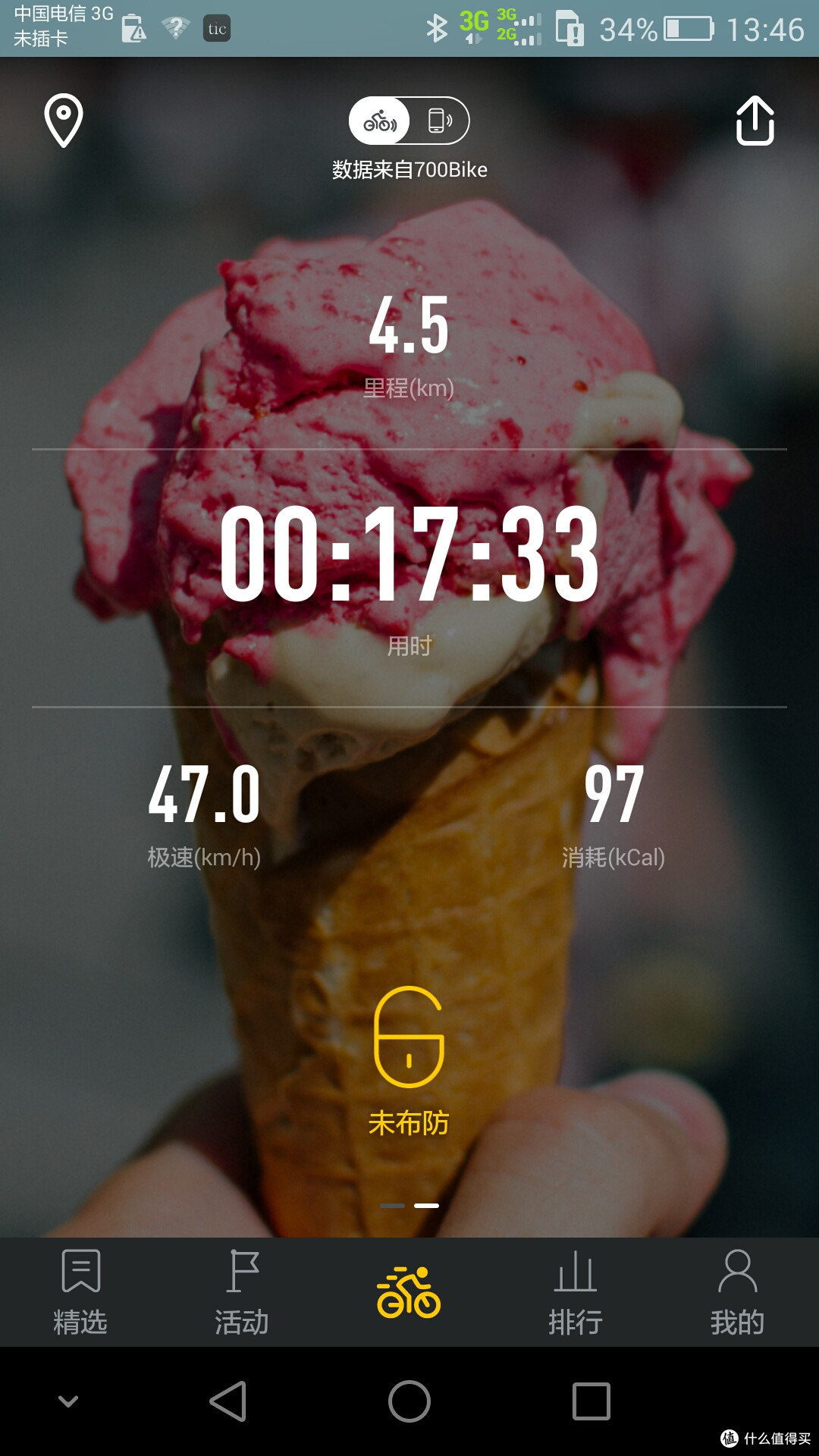
Task: Select the 700Bike data source
Action: 380,121
